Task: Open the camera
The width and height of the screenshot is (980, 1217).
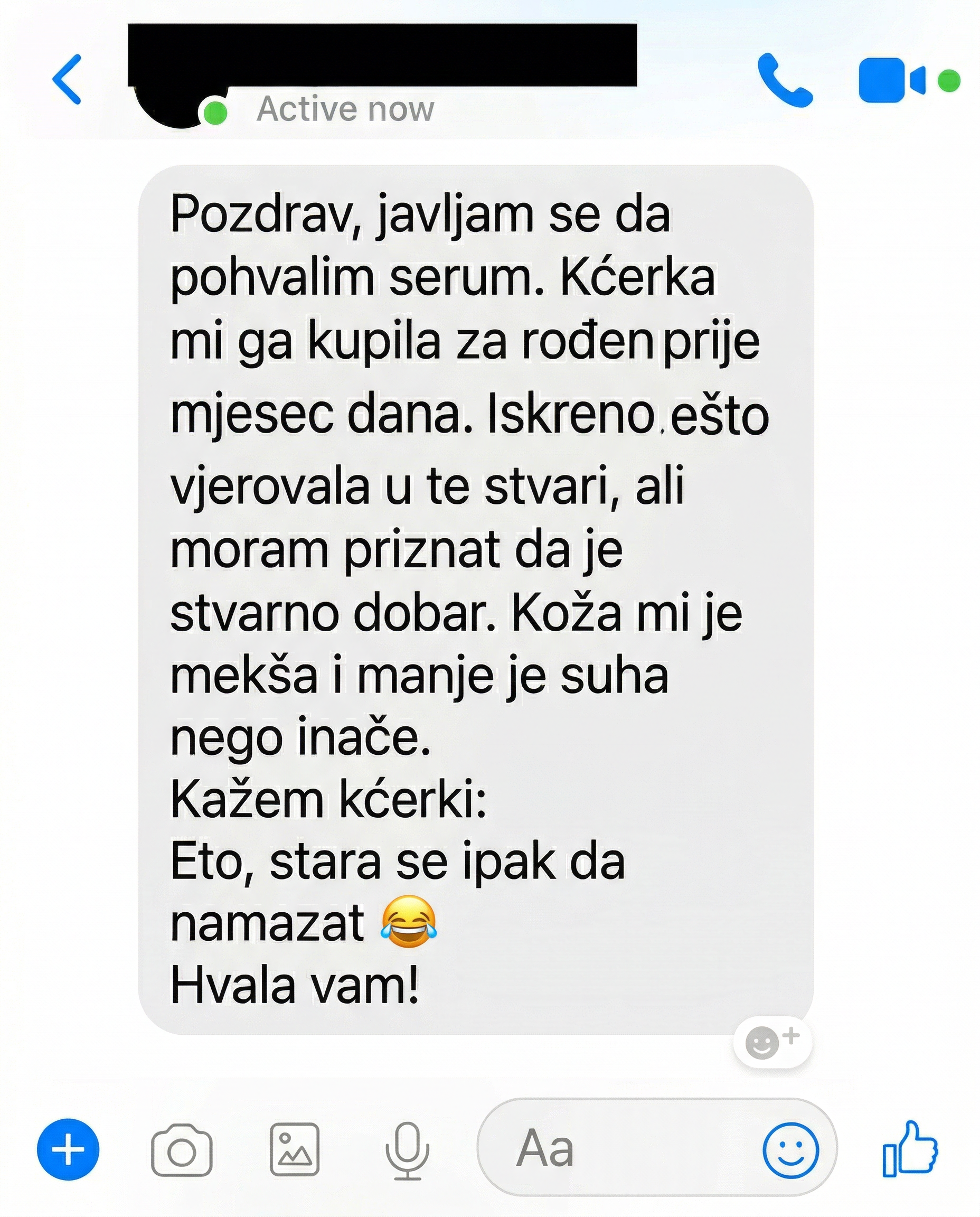Action: 182,1150
